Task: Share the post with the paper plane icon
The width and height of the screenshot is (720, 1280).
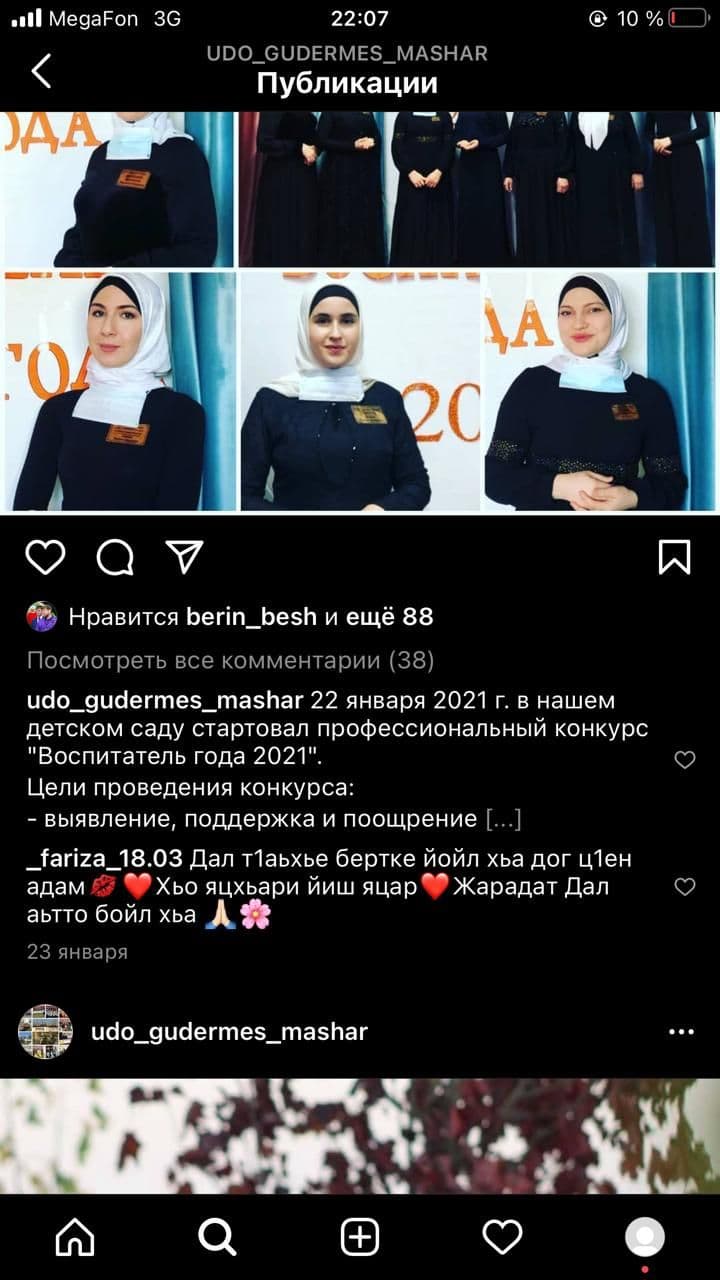Action: click(184, 557)
